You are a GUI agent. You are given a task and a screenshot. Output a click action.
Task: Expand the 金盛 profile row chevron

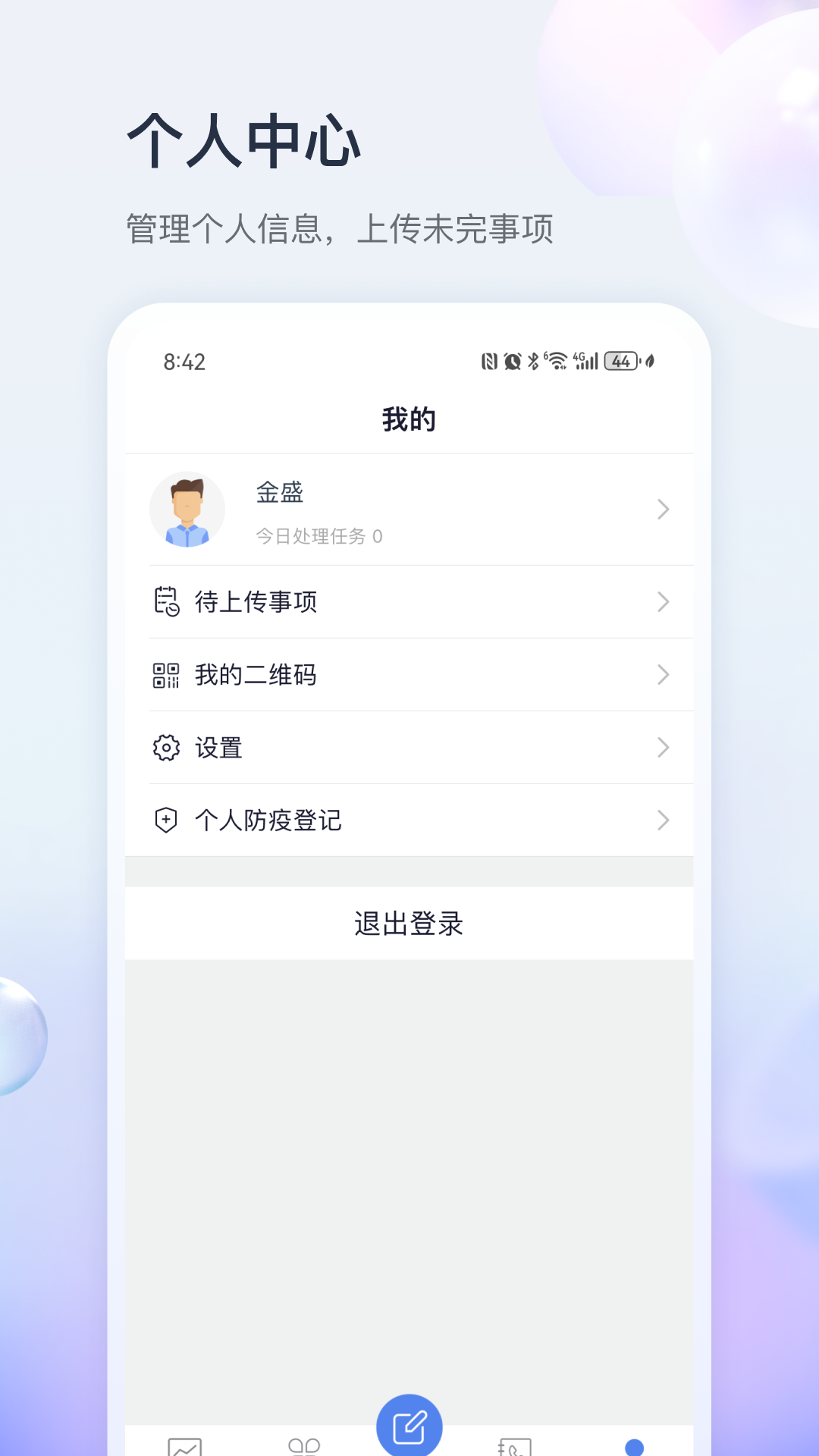pos(664,510)
